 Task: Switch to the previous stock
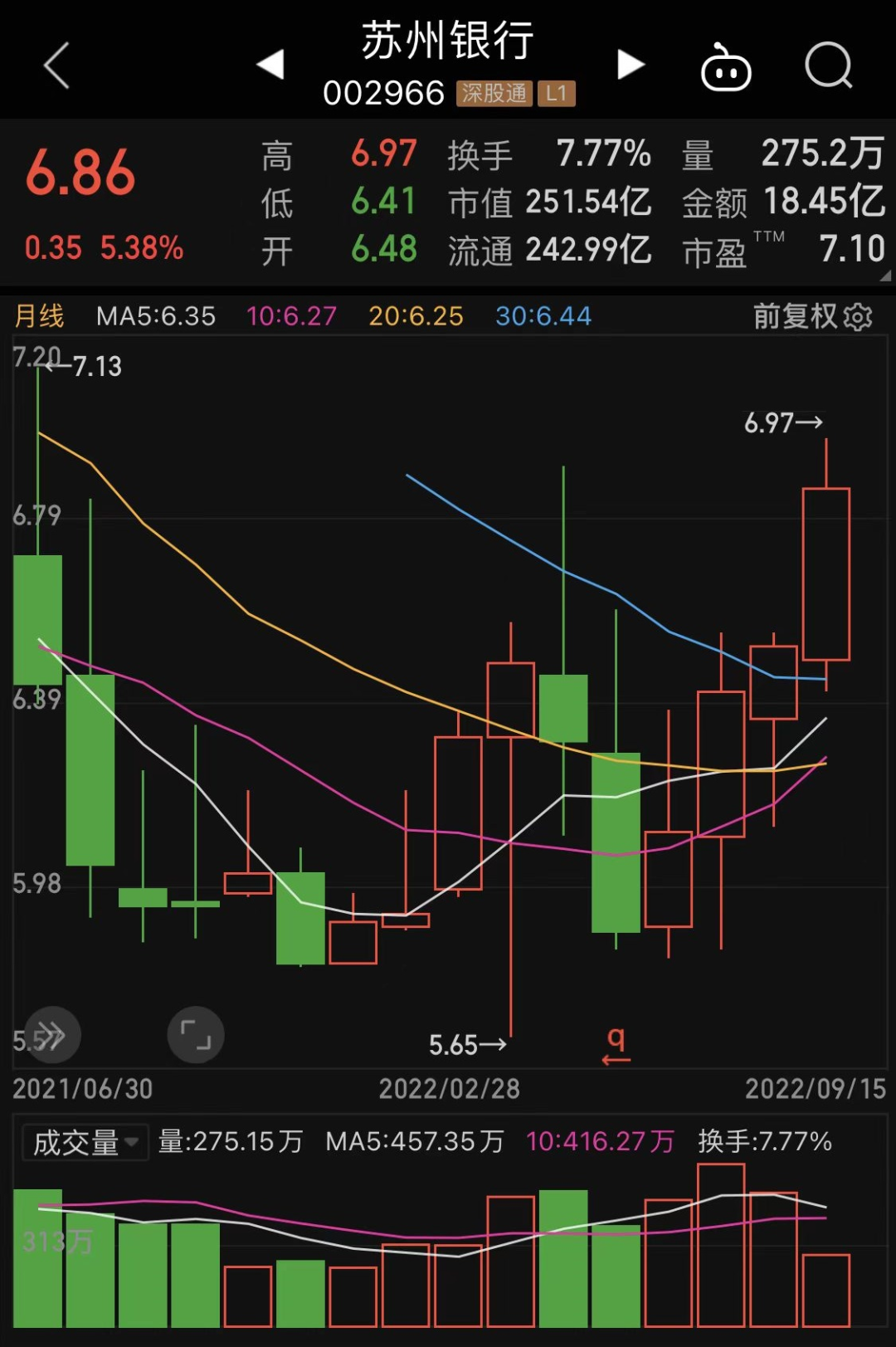(x=270, y=65)
